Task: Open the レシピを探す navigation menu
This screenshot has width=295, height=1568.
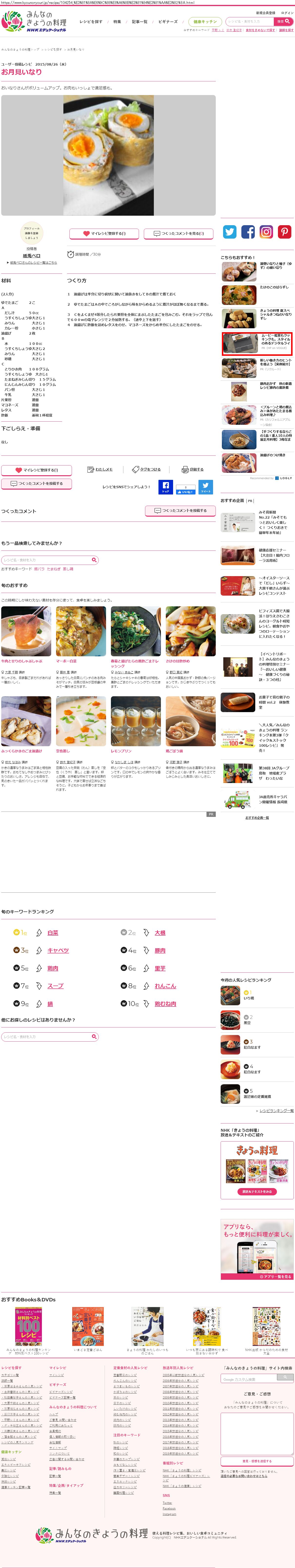Action: pyautogui.click(x=91, y=21)
